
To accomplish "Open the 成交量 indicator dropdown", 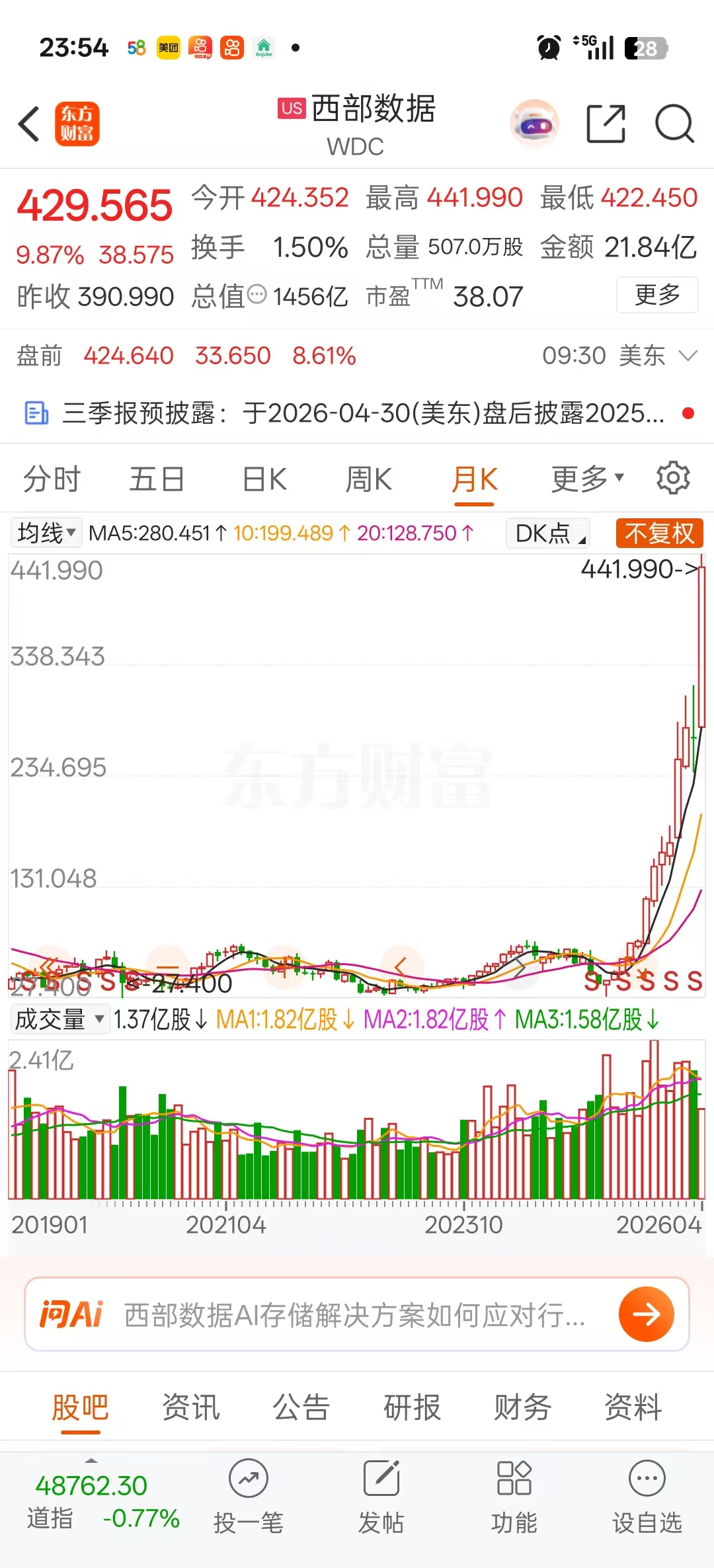I will (x=59, y=1019).
